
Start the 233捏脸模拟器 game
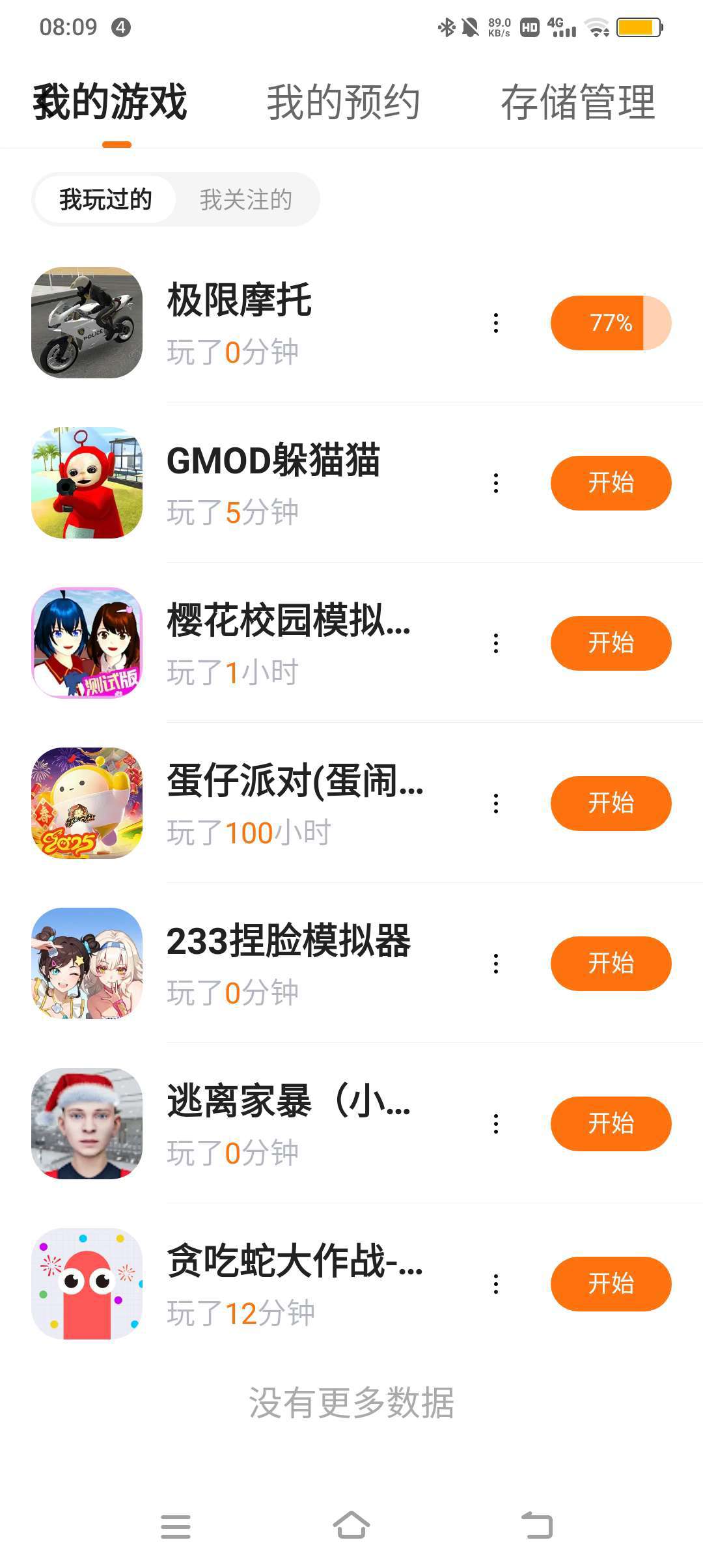[611, 964]
